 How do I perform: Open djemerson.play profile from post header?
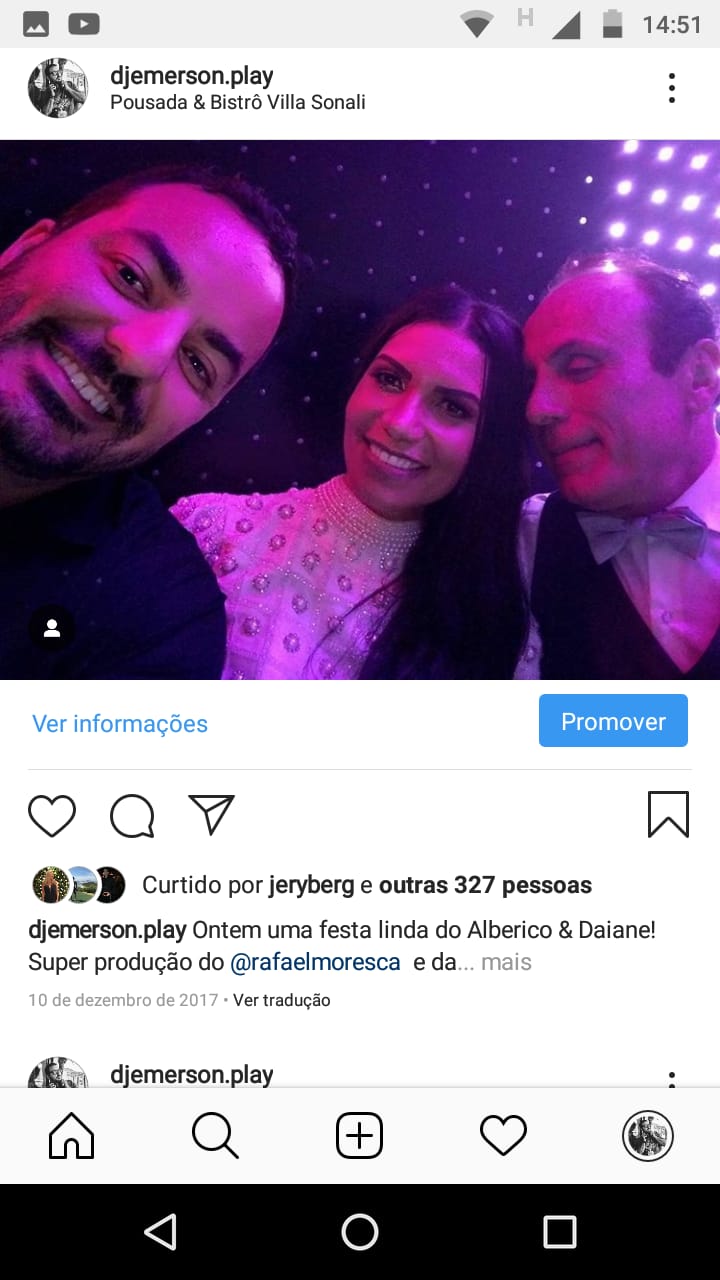(x=191, y=76)
